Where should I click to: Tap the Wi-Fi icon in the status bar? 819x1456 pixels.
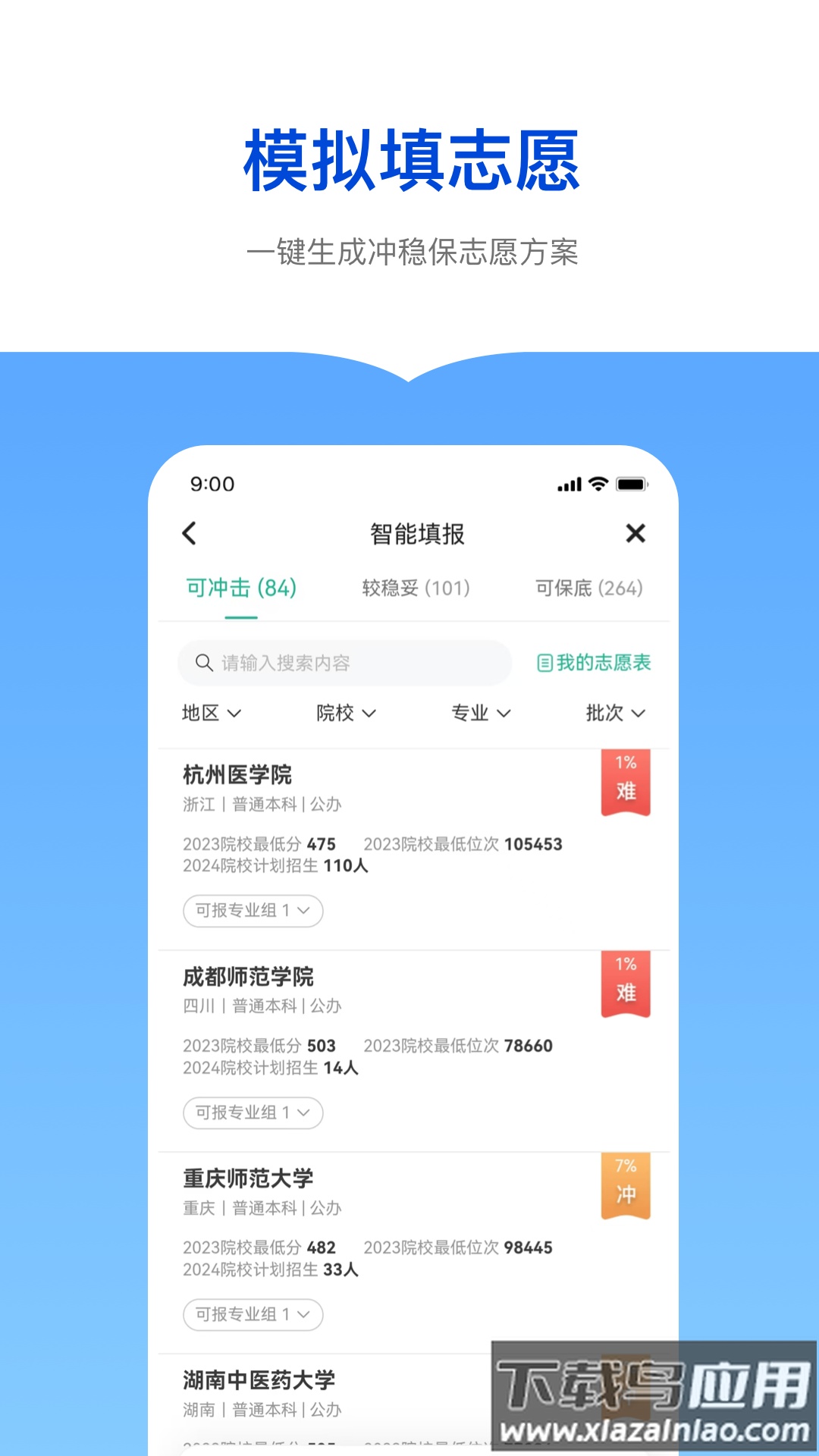click(x=600, y=482)
